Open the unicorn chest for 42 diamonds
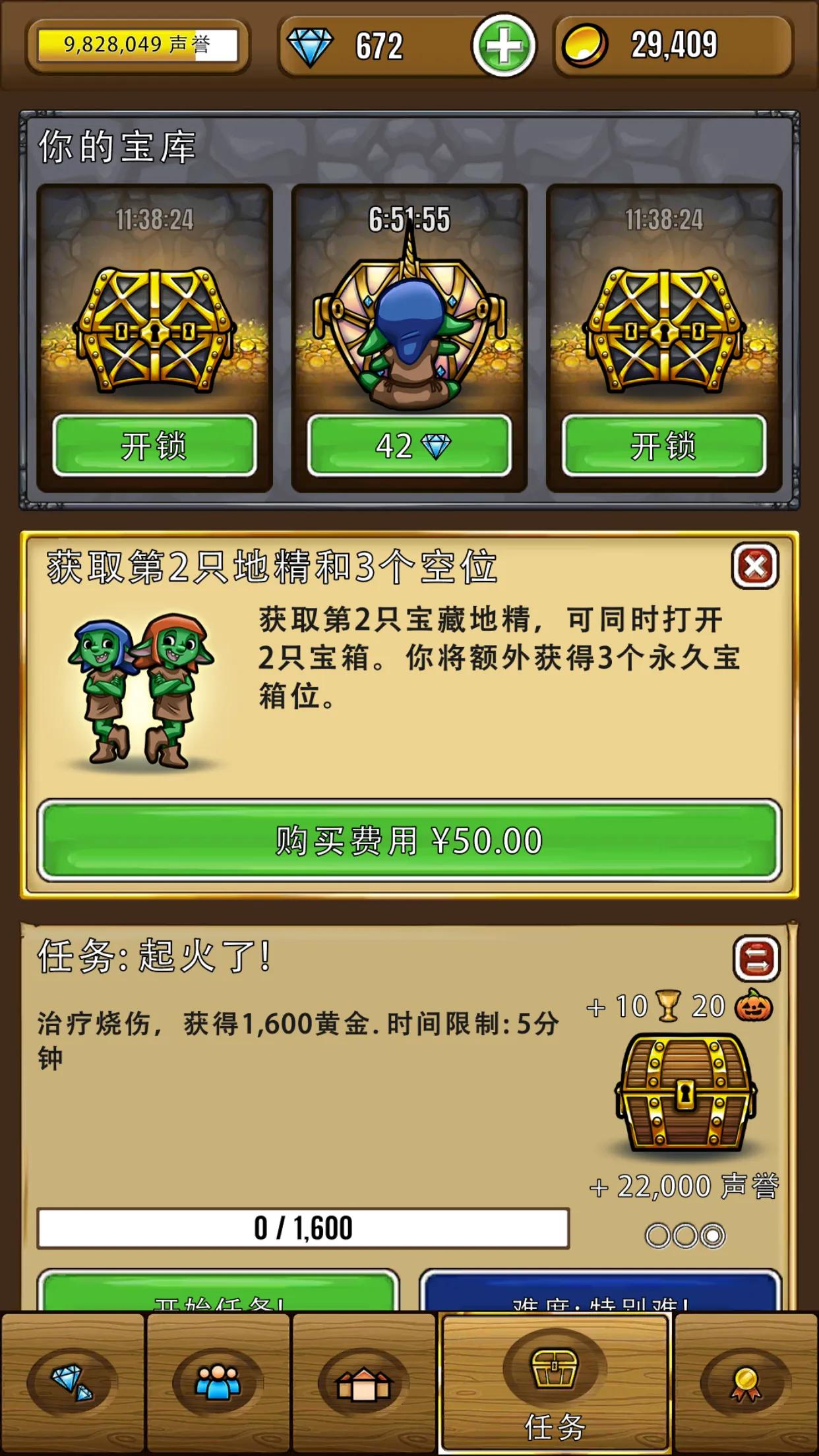The height and width of the screenshot is (1456, 819). click(409, 446)
